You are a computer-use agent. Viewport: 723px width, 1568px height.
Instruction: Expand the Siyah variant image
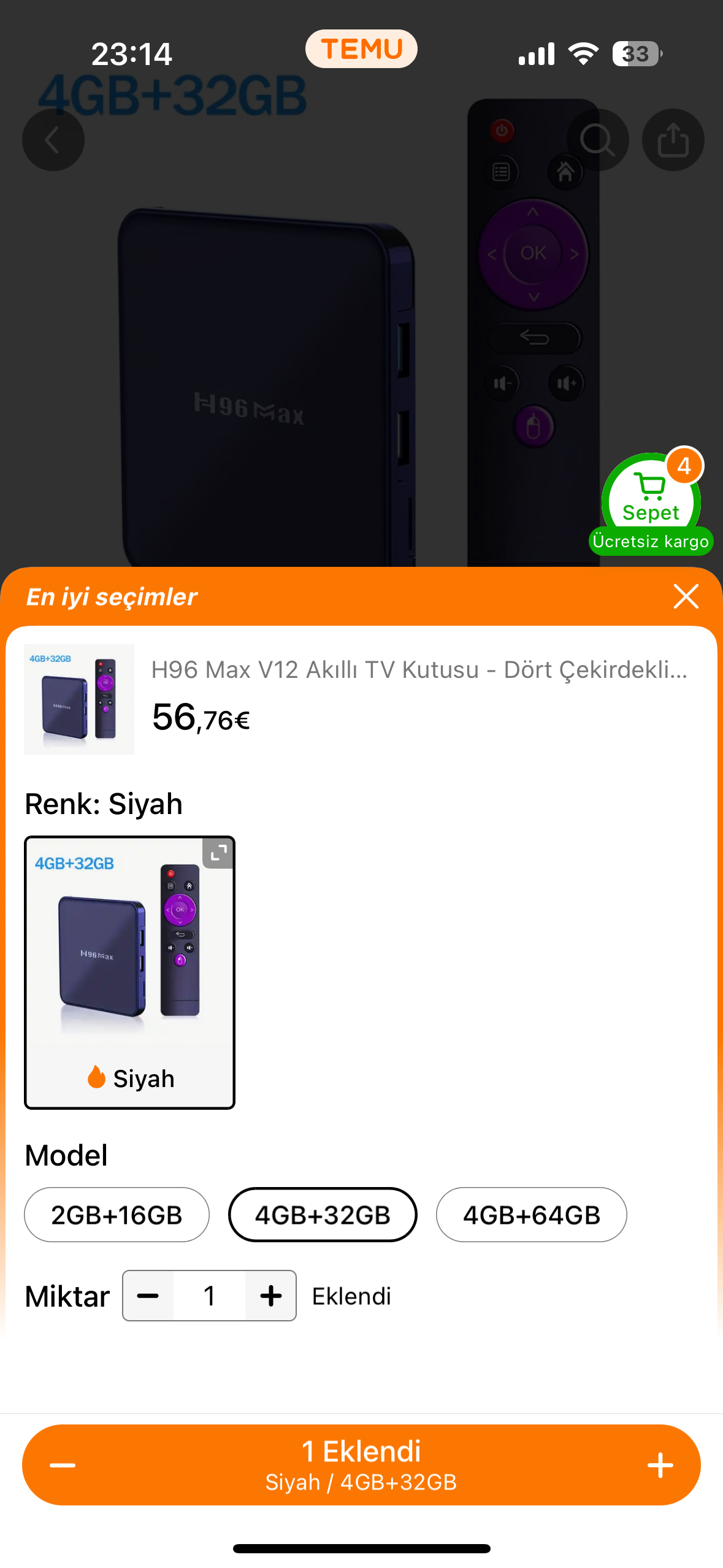(218, 853)
